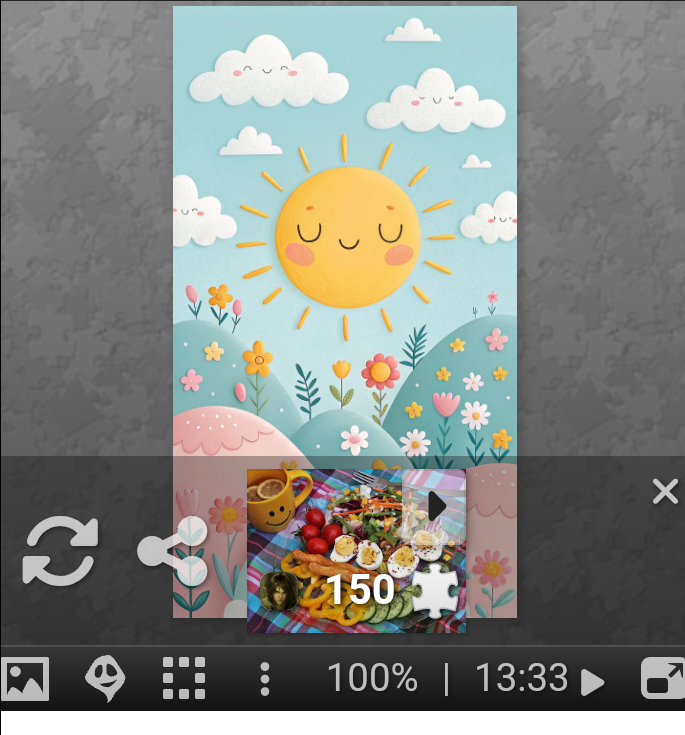Toggle the ghost image mode

(x=105, y=679)
